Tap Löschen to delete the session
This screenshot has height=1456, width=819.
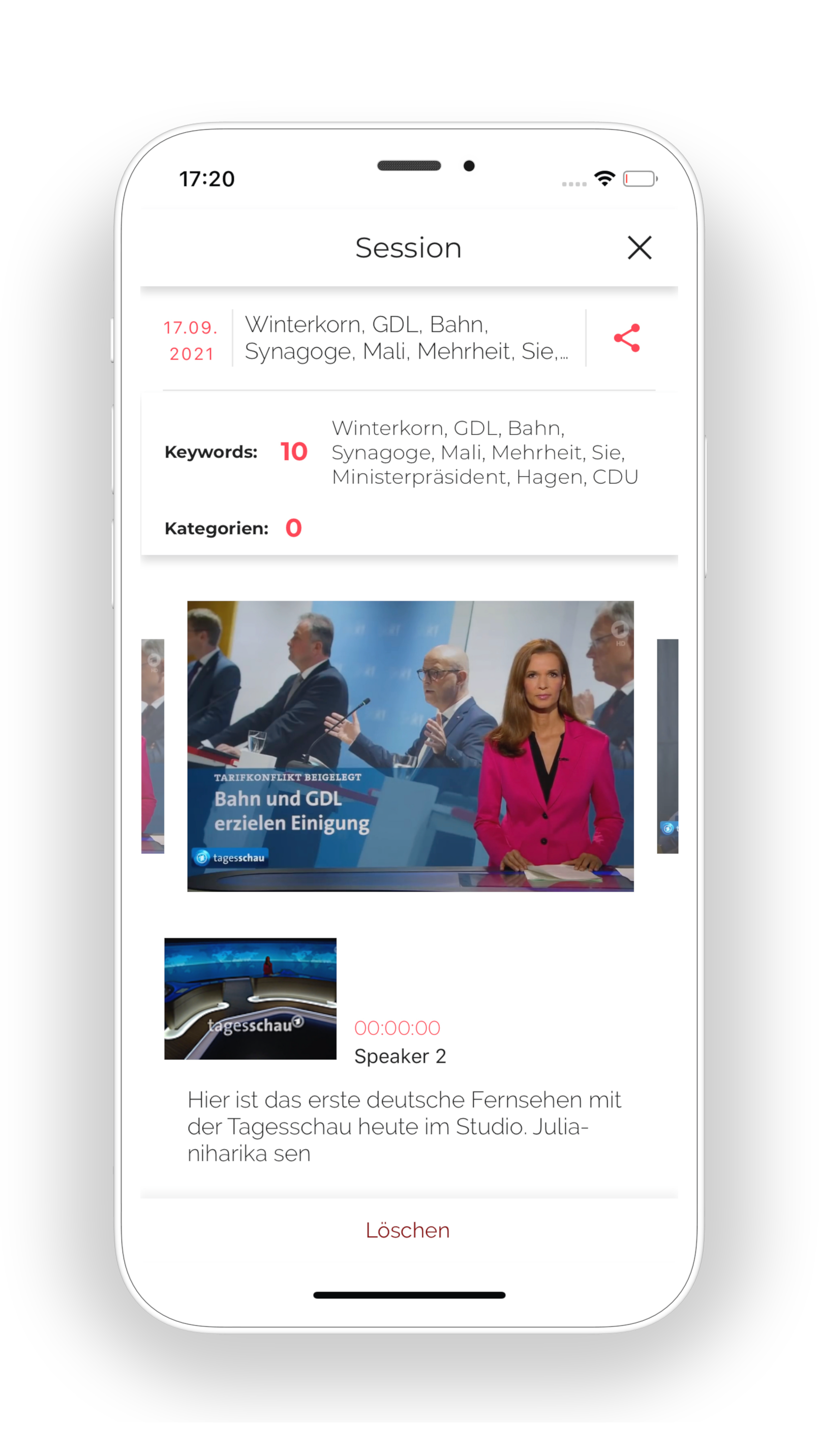pos(408,1230)
